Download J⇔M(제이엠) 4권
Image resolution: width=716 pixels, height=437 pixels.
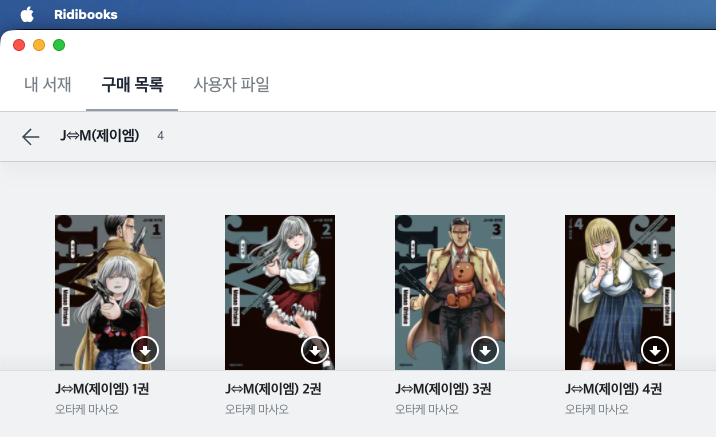[655, 350]
